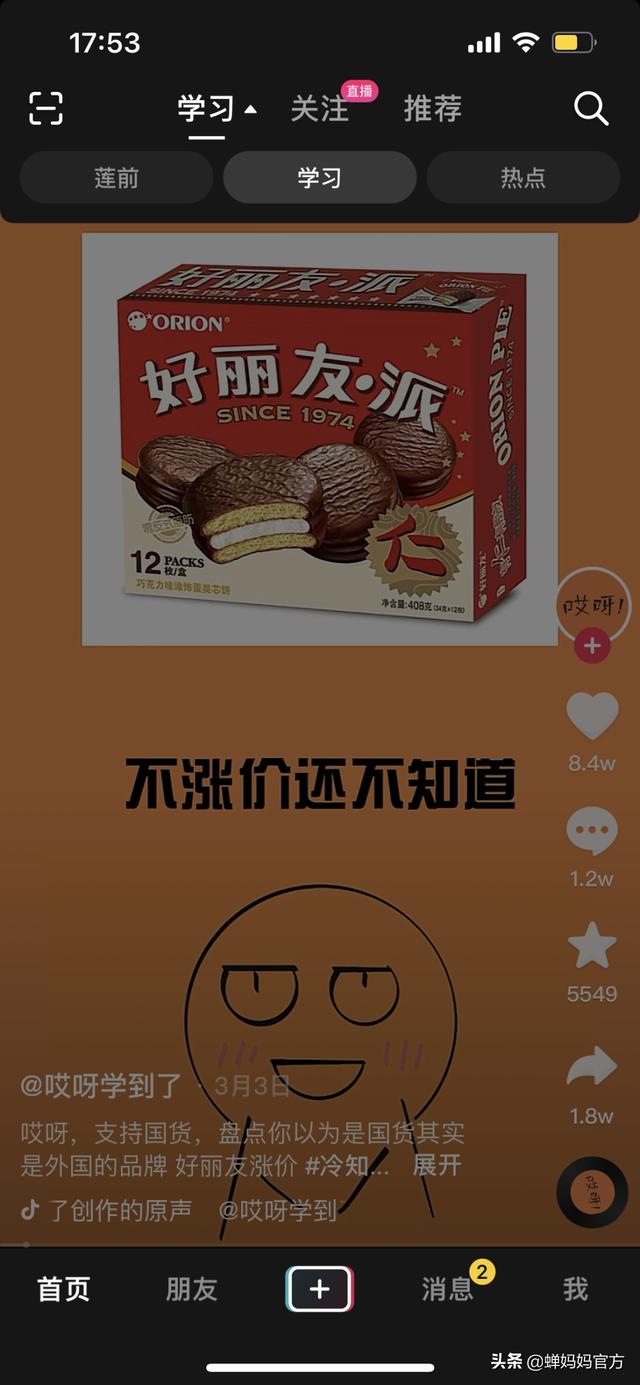Image resolution: width=640 pixels, height=1385 pixels.
Task: Switch to the 关注 tab
Action: coord(319,108)
